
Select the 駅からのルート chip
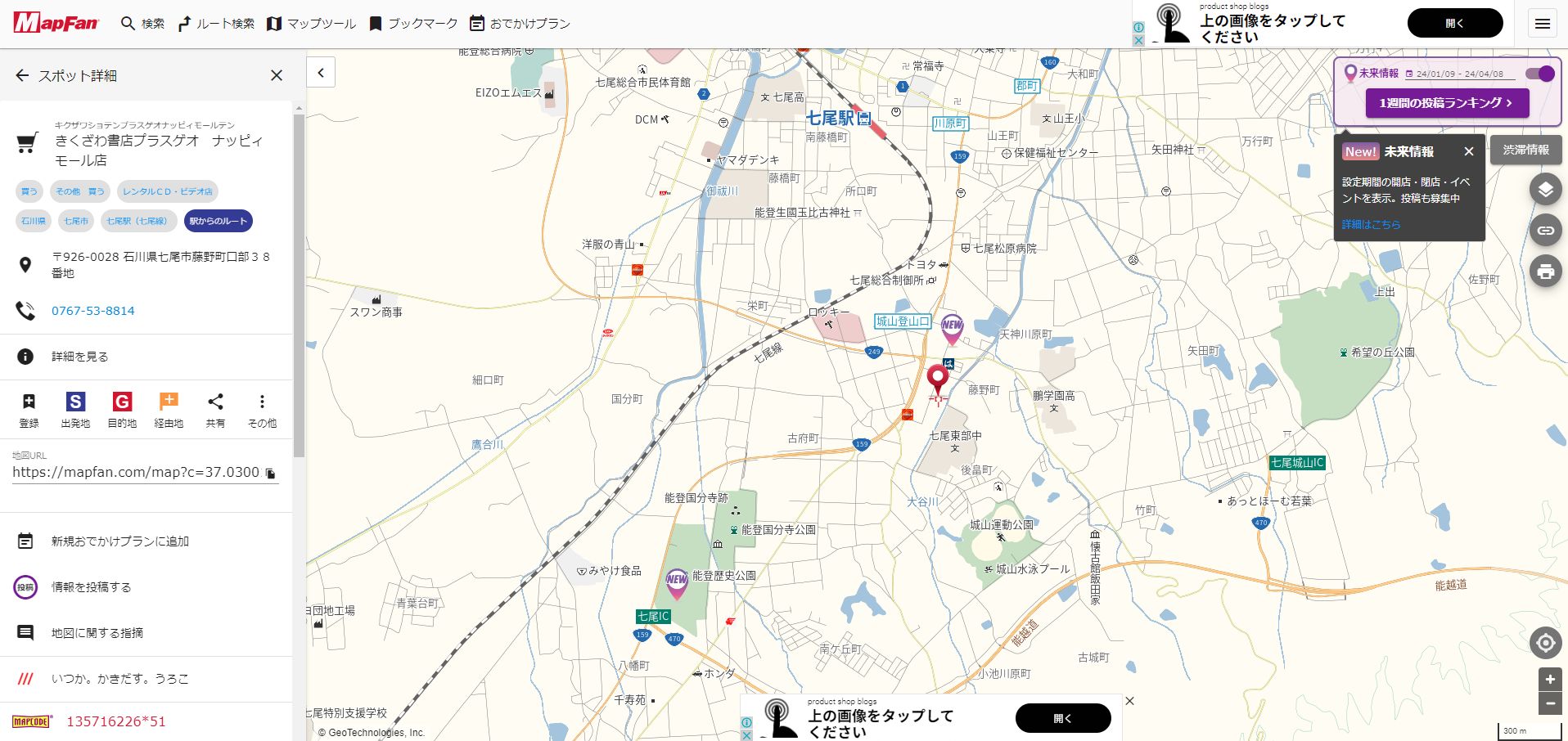218,221
